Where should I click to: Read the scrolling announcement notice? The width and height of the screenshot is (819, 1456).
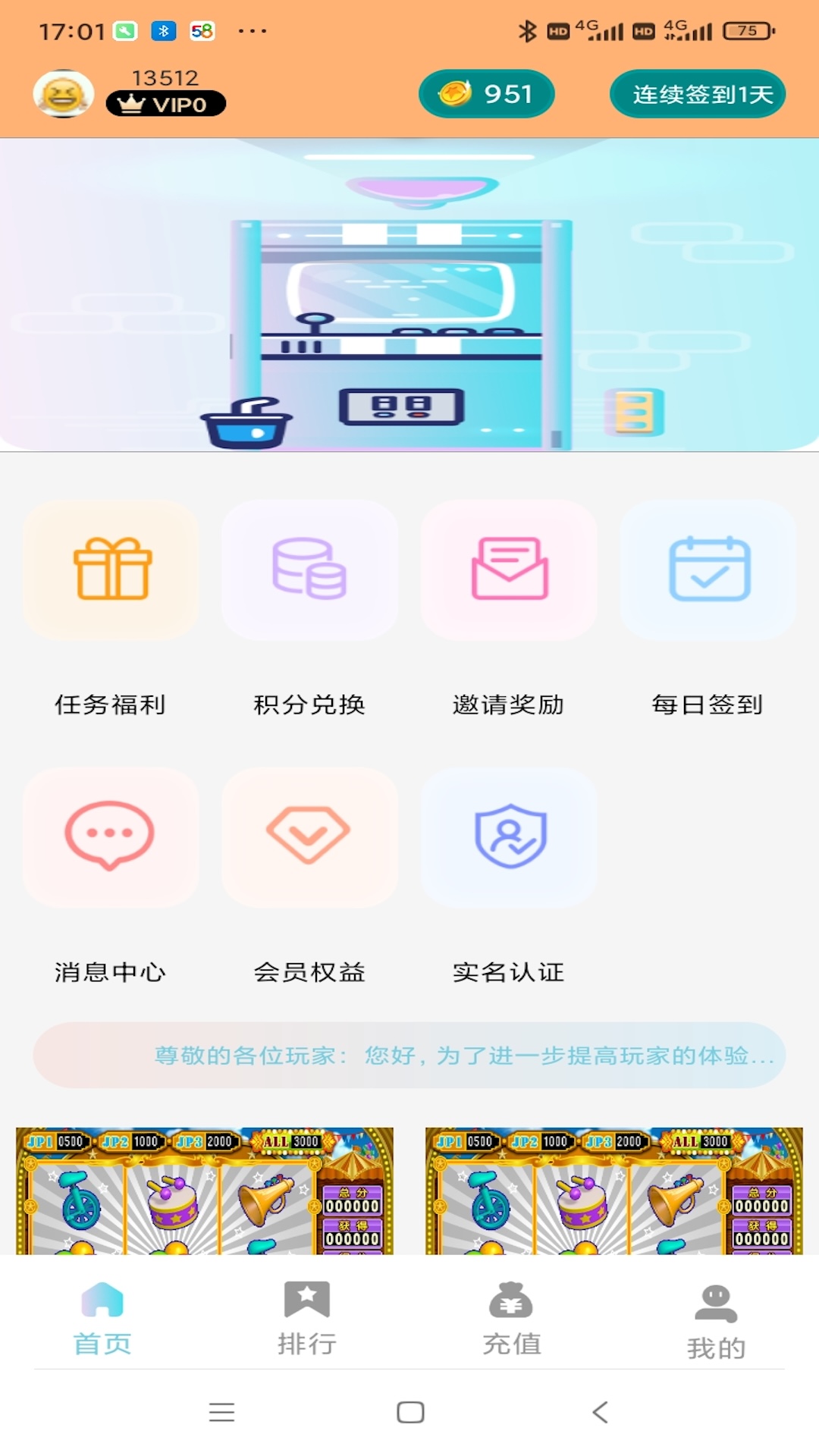click(409, 1056)
